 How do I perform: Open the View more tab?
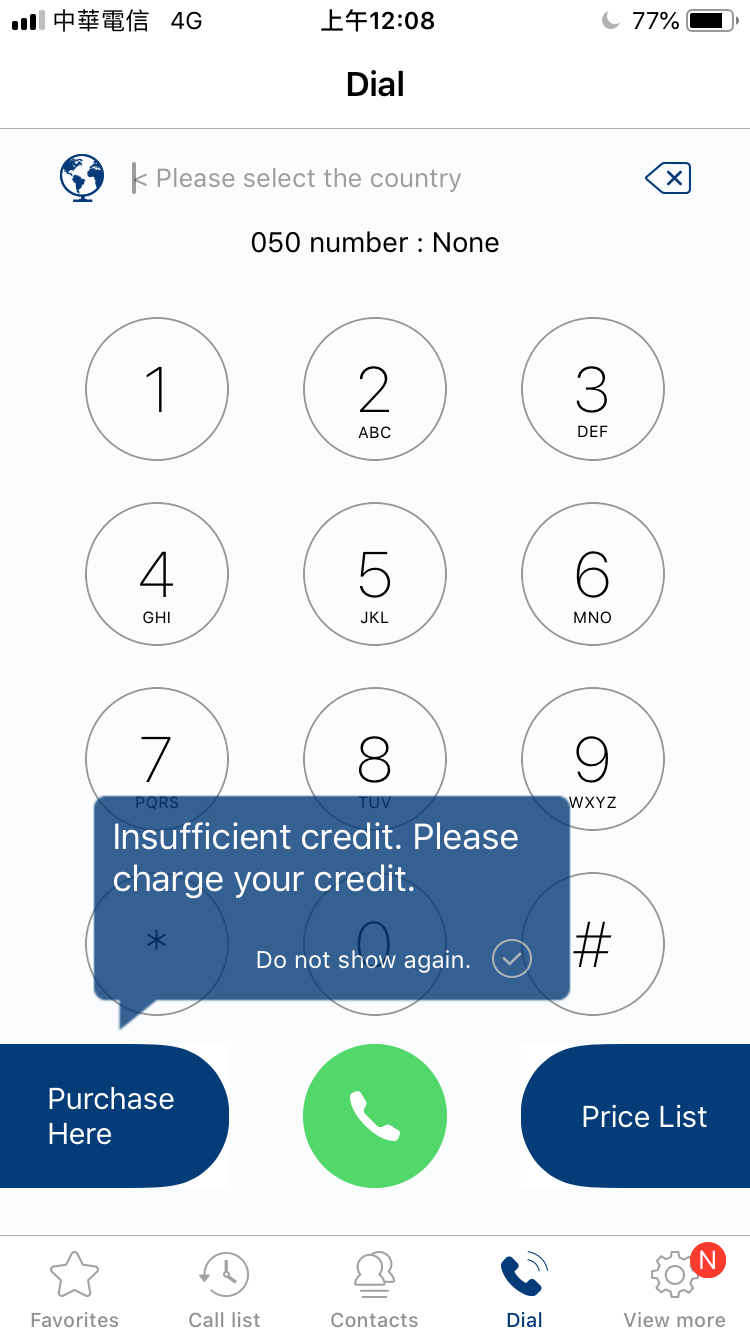pos(675,1290)
